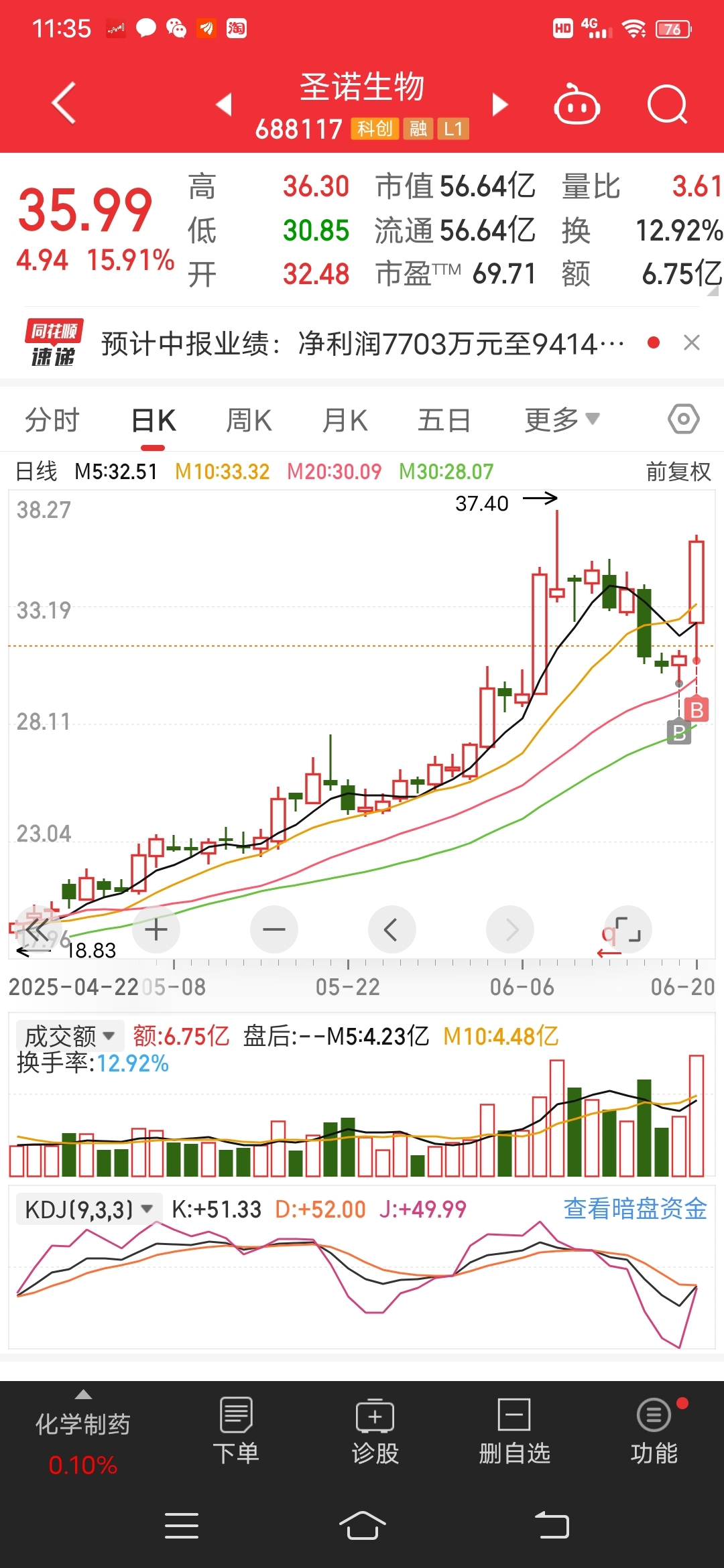Open the 预计中报业绩 news banner
The image size is (724, 1568).
(363, 344)
